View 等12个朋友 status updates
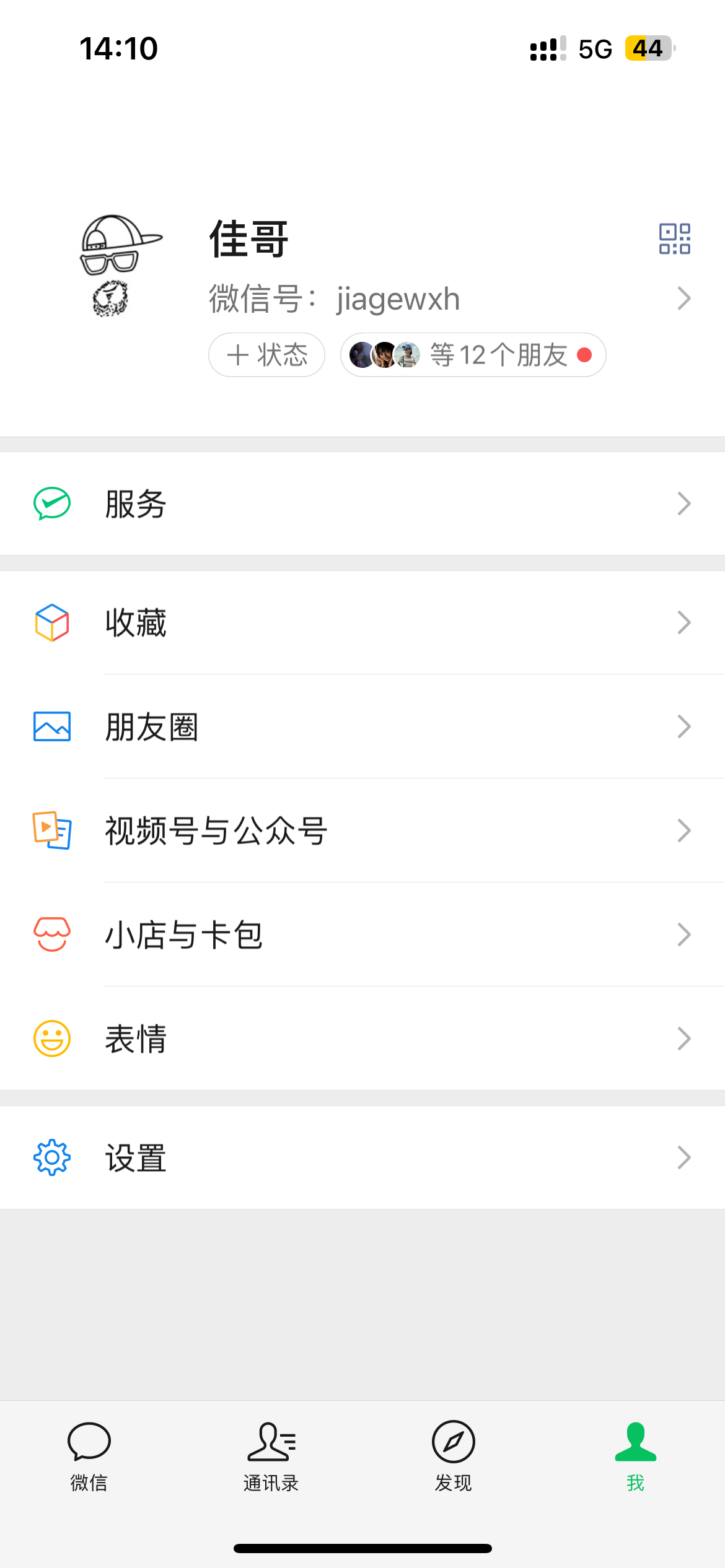The image size is (725, 1568). click(473, 355)
